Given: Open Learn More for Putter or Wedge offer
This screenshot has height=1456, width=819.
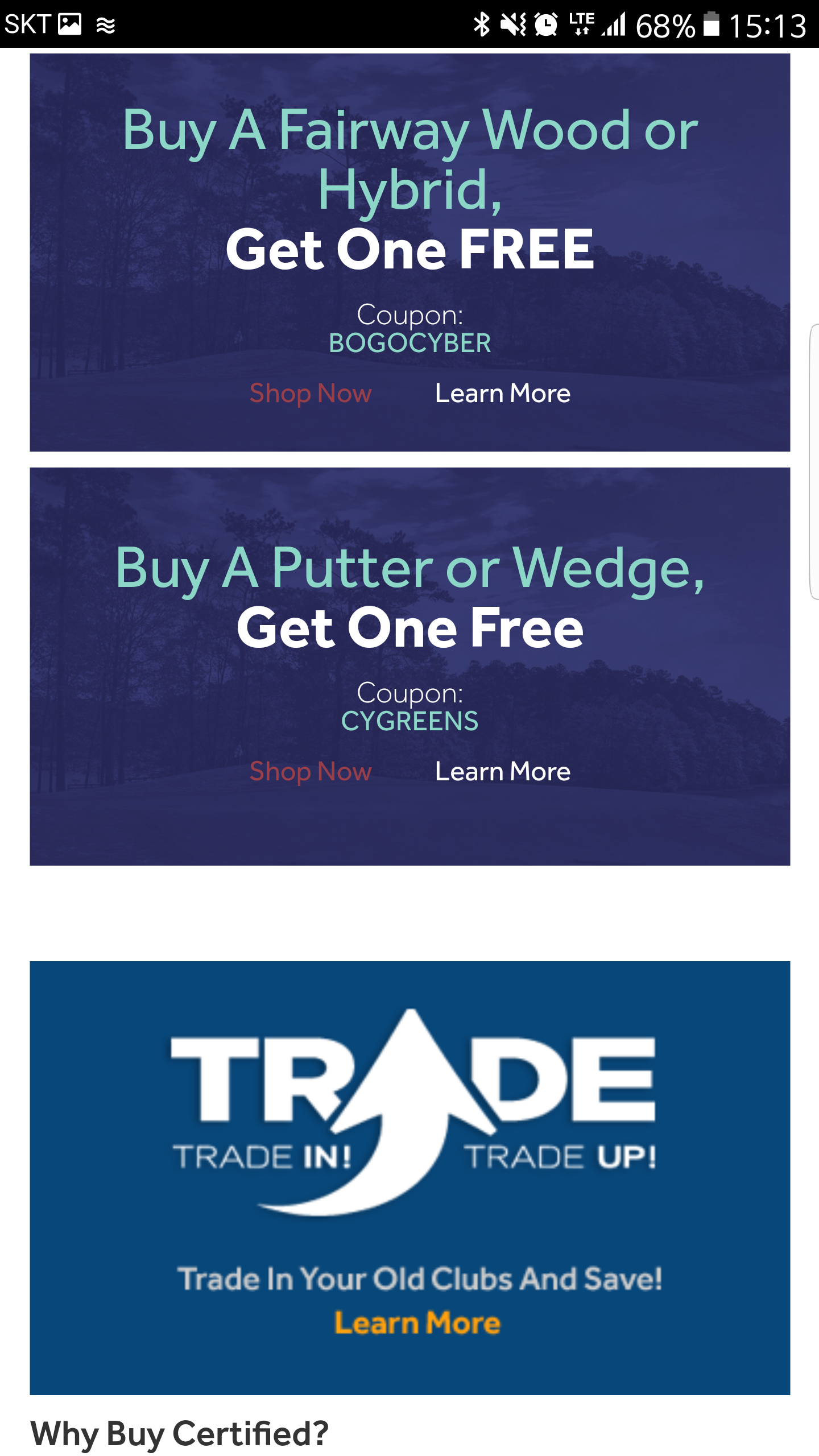Looking at the screenshot, I should click(x=502, y=772).
